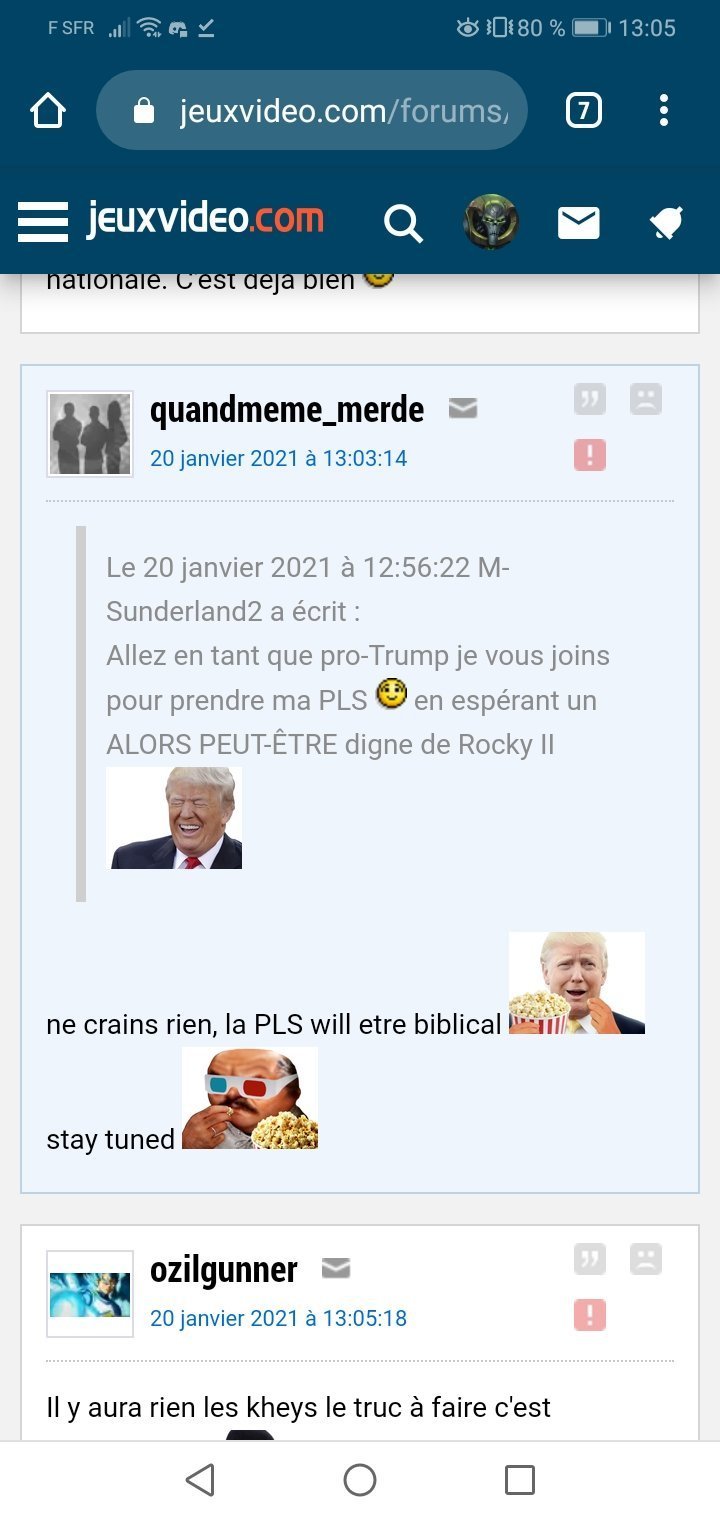Open the user profile avatar in header
Screen dimensions: 720x1520
(490, 222)
